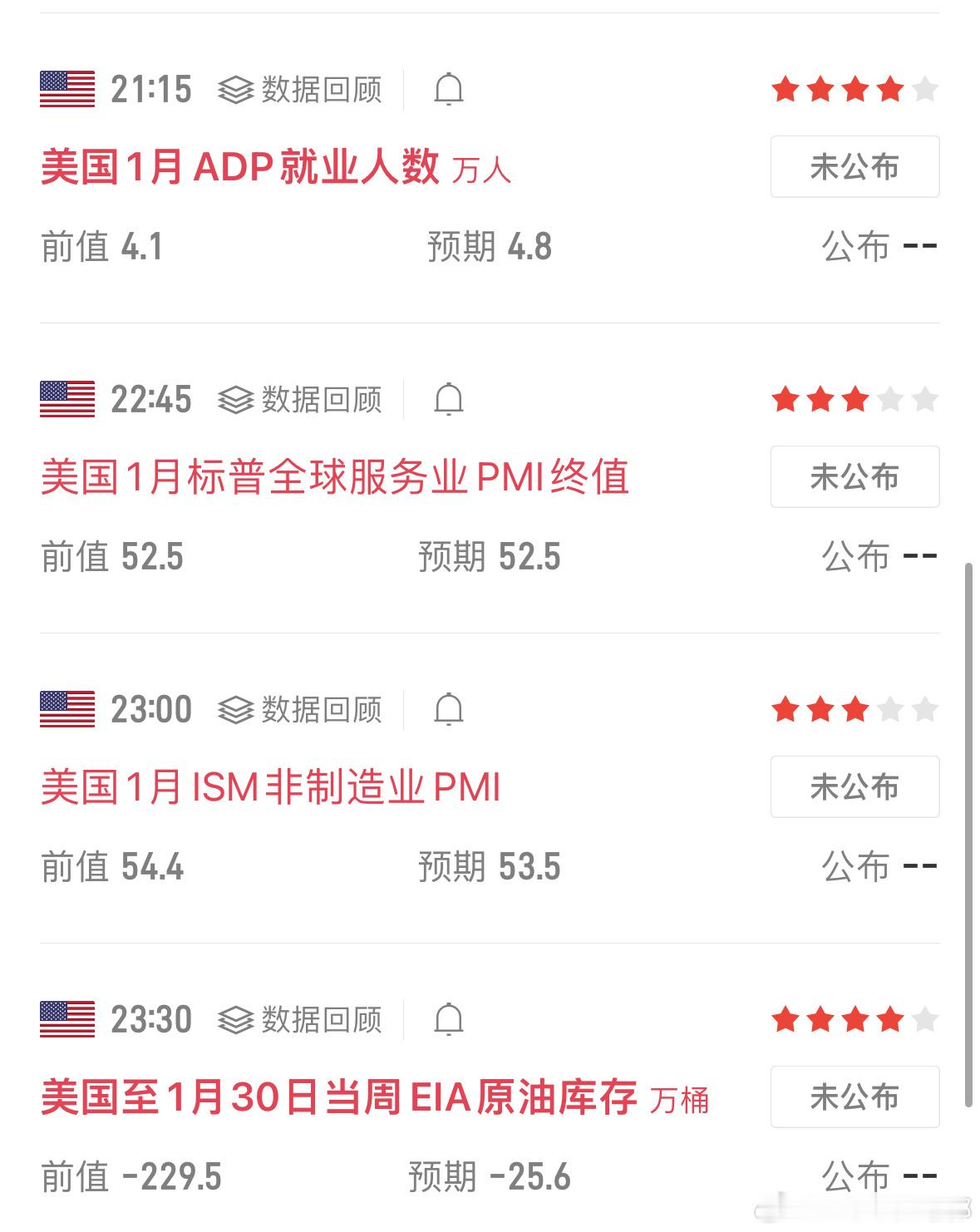Open 美国至1月30日当周EIA原油库存 entry
Image resolution: width=980 pixels, height=1232 pixels.
click(x=338, y=1097)
